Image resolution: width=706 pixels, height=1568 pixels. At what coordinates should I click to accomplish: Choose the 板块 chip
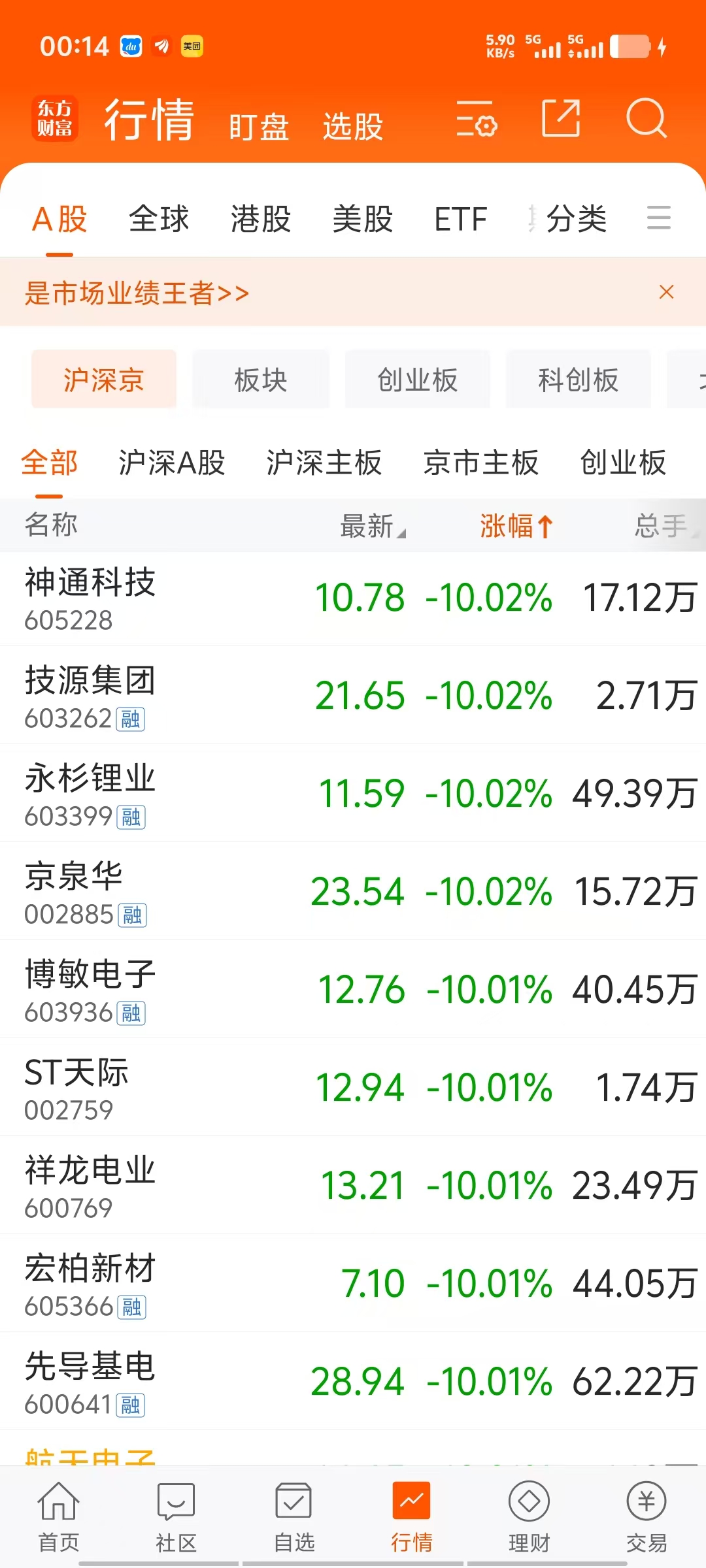tap(261, 380)
